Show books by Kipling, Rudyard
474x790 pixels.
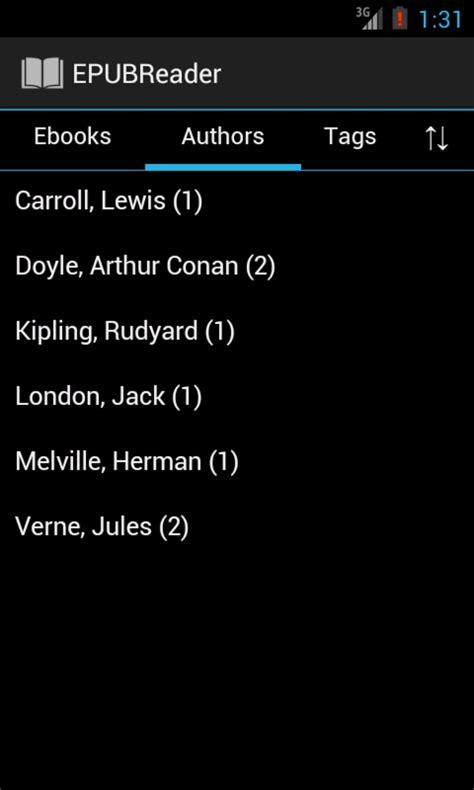click(237, 332)
